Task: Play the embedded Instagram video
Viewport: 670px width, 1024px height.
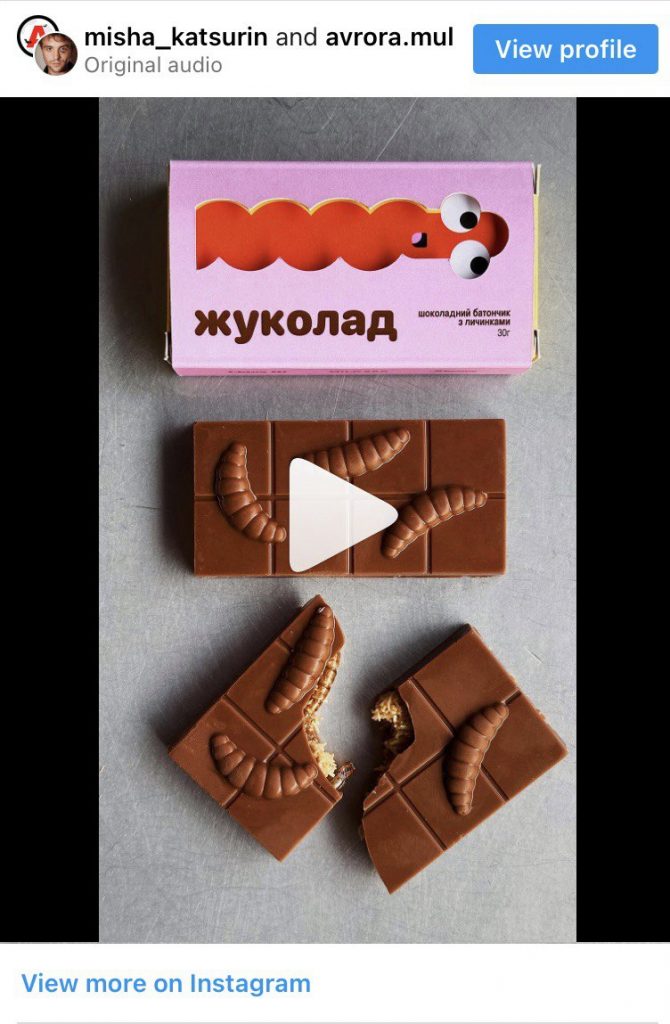Action: tap(338, 515)
